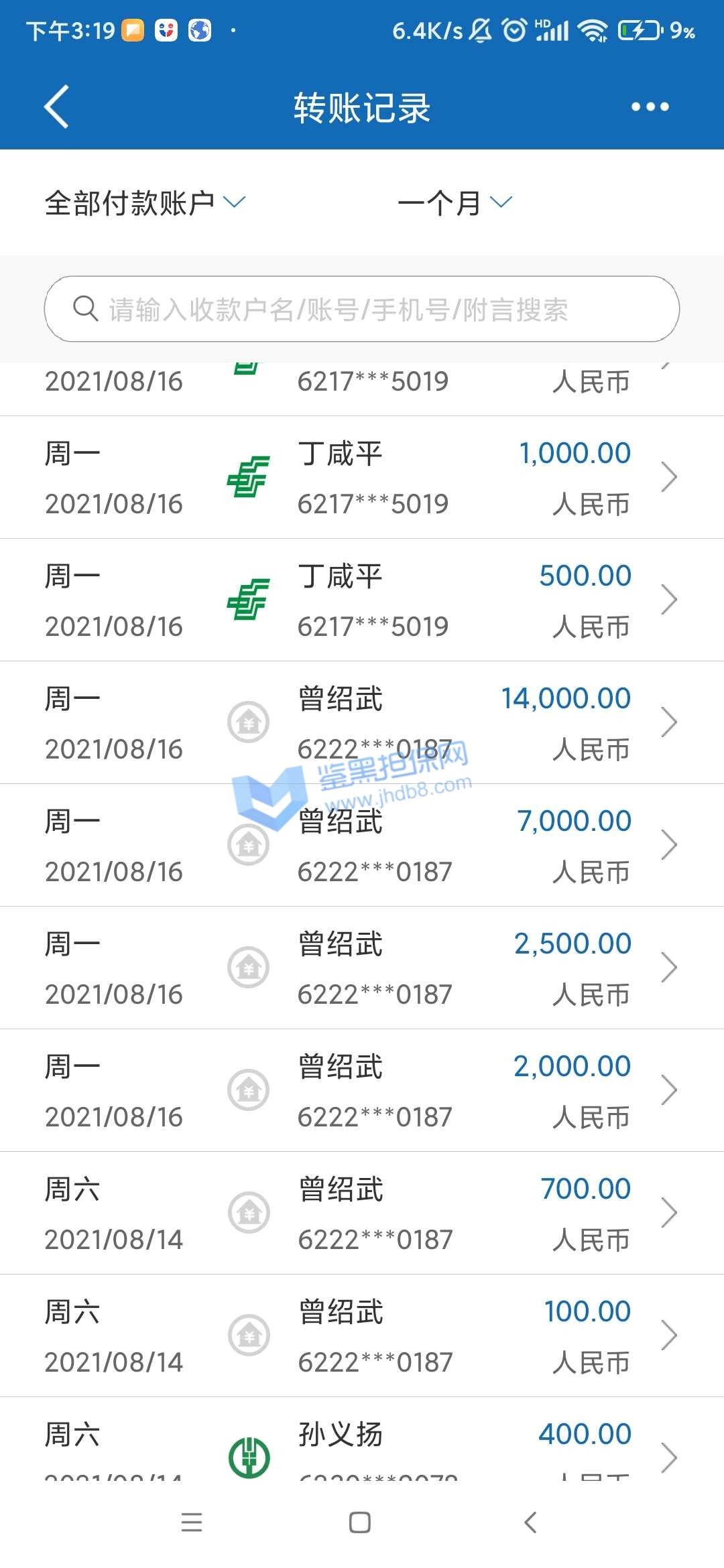Open the 1,000.00 transfer to 丁咸平
This screenshot has height=1568, width=724.
click(362, 477)
